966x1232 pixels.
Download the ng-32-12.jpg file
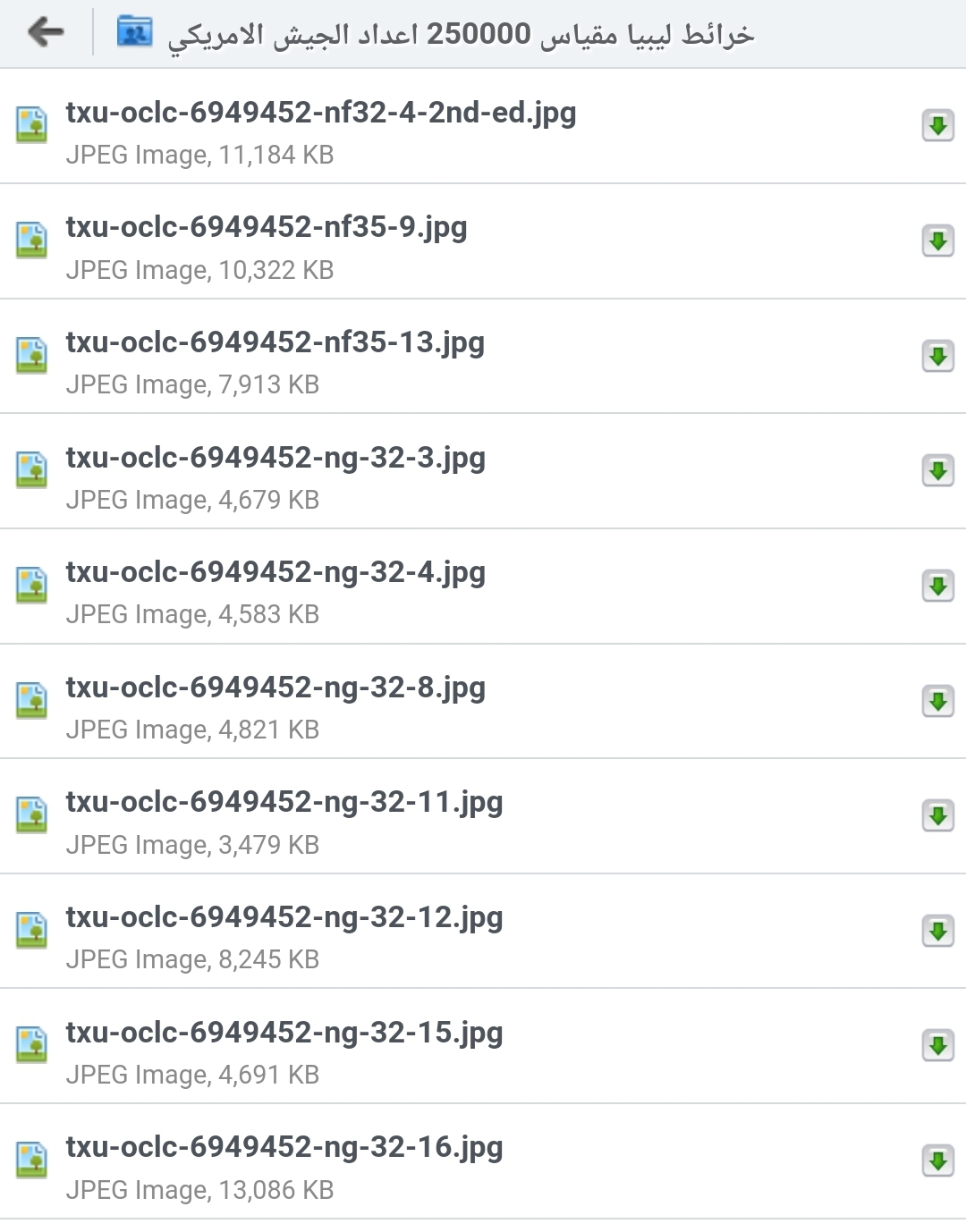[937, 931]
